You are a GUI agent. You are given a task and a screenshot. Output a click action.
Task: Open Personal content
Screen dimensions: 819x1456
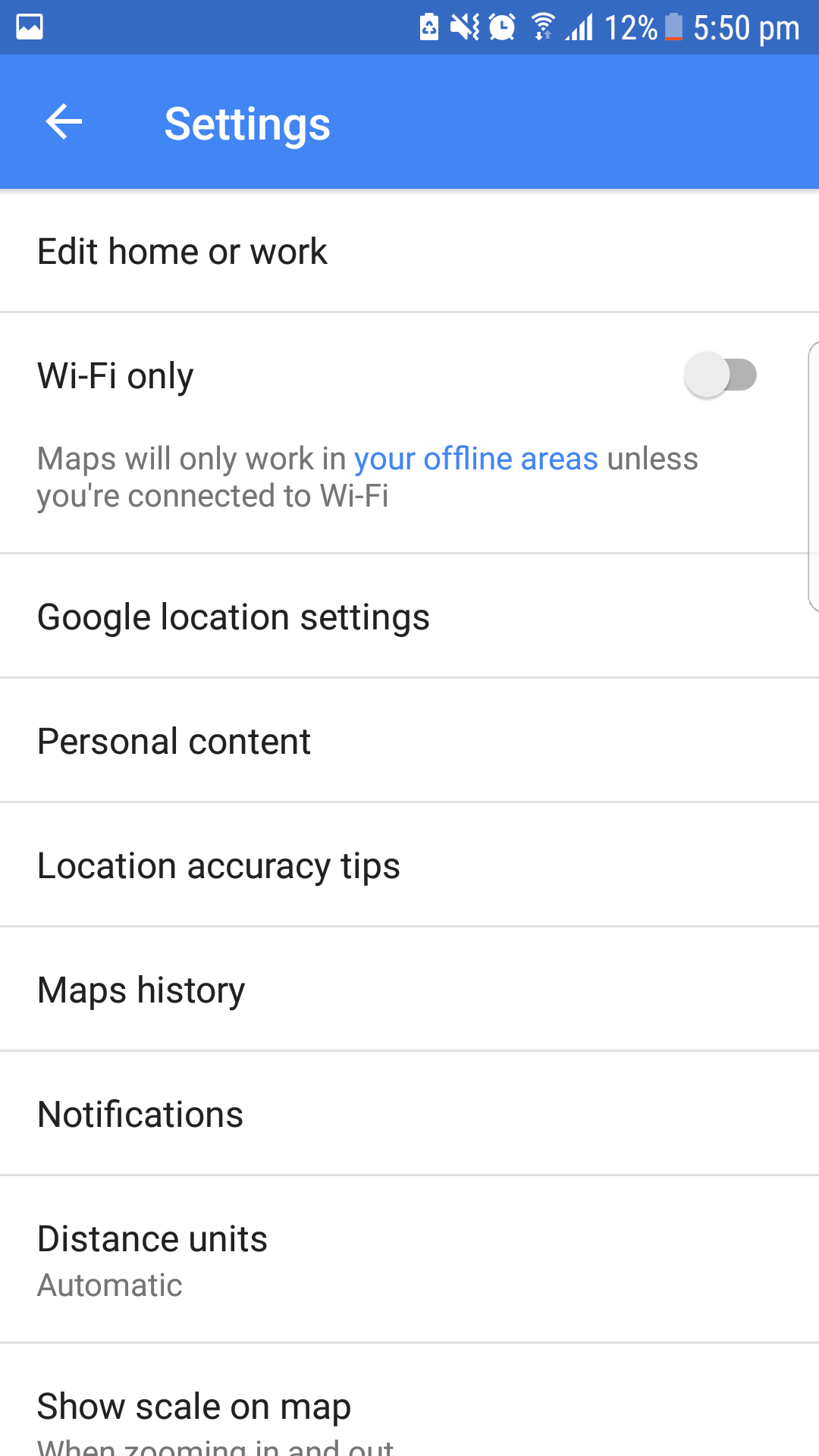click(409, 741)
